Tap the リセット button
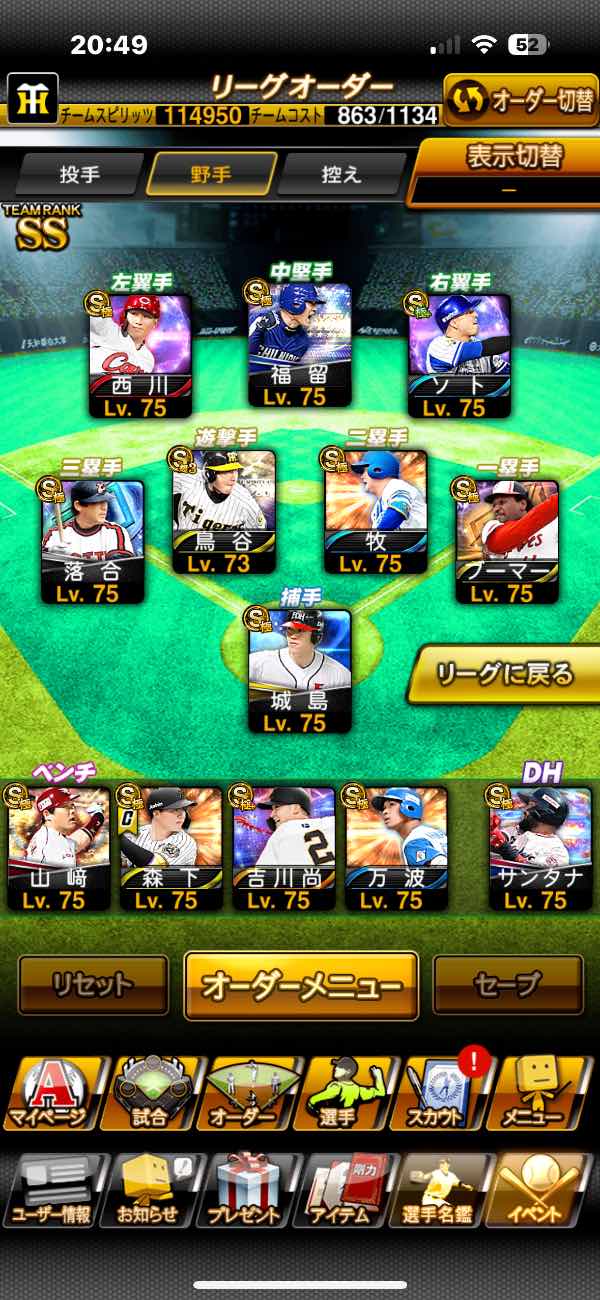The image size is (600, 1300). [93, 985]
